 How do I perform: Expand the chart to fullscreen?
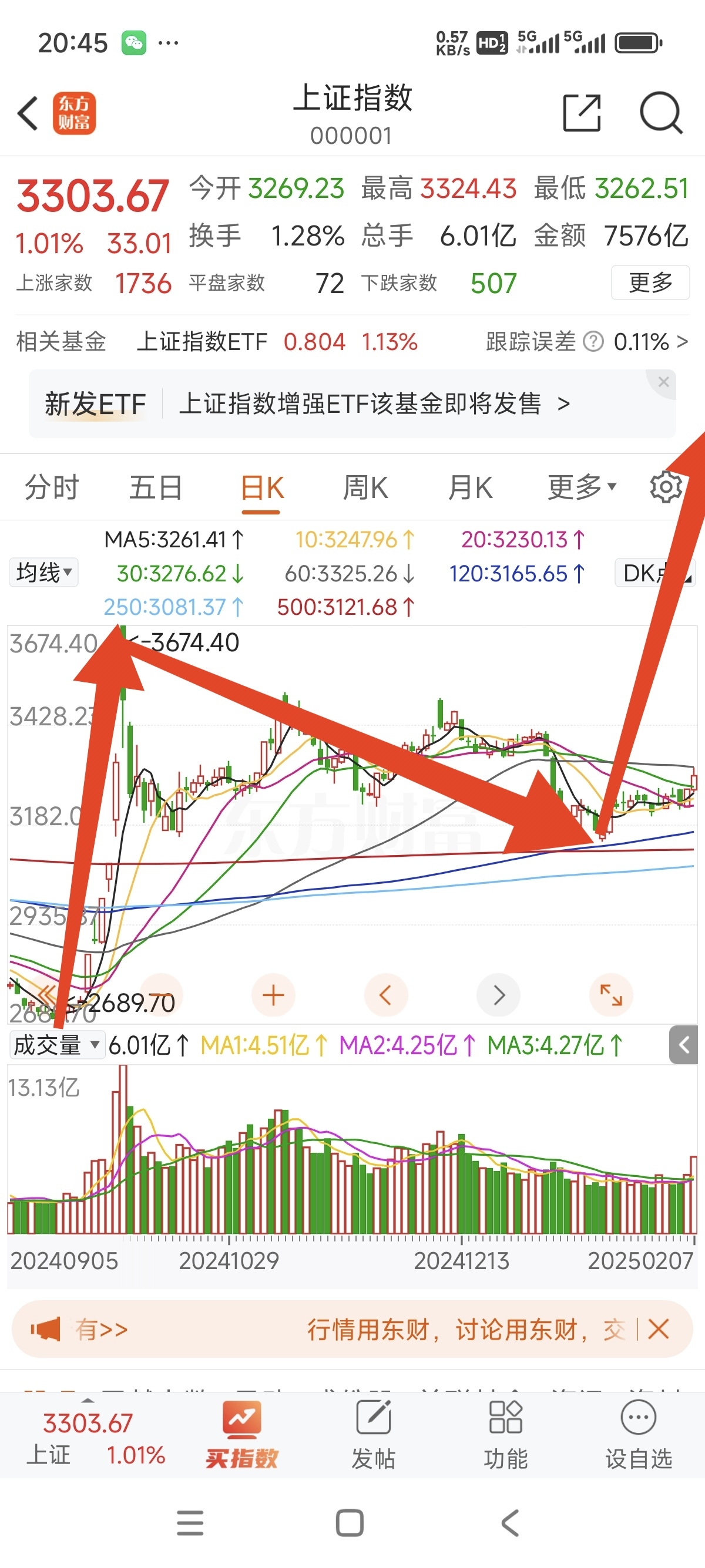(611, 994)
